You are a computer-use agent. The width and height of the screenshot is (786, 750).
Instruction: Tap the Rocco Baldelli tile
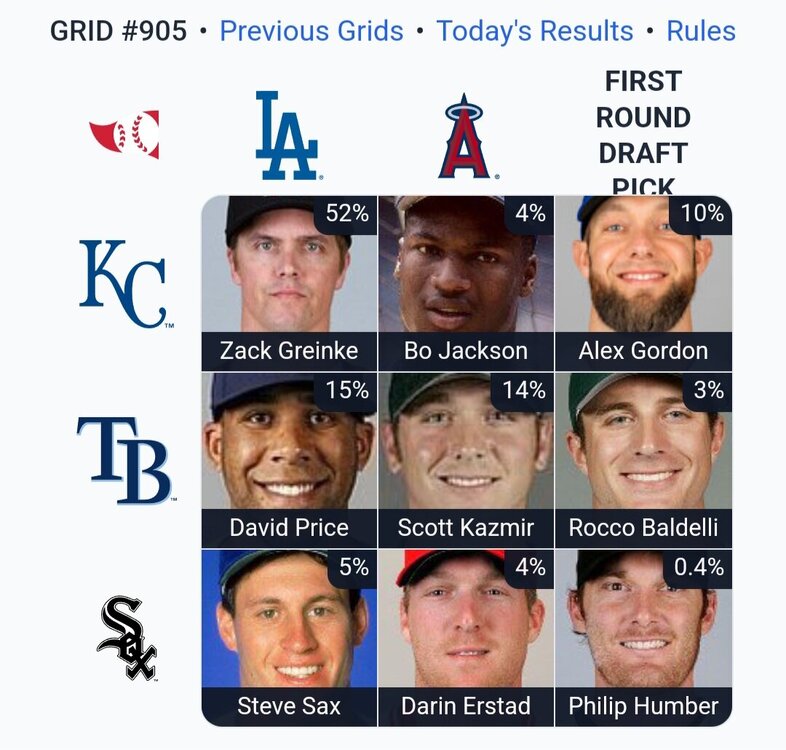[643, 460]
